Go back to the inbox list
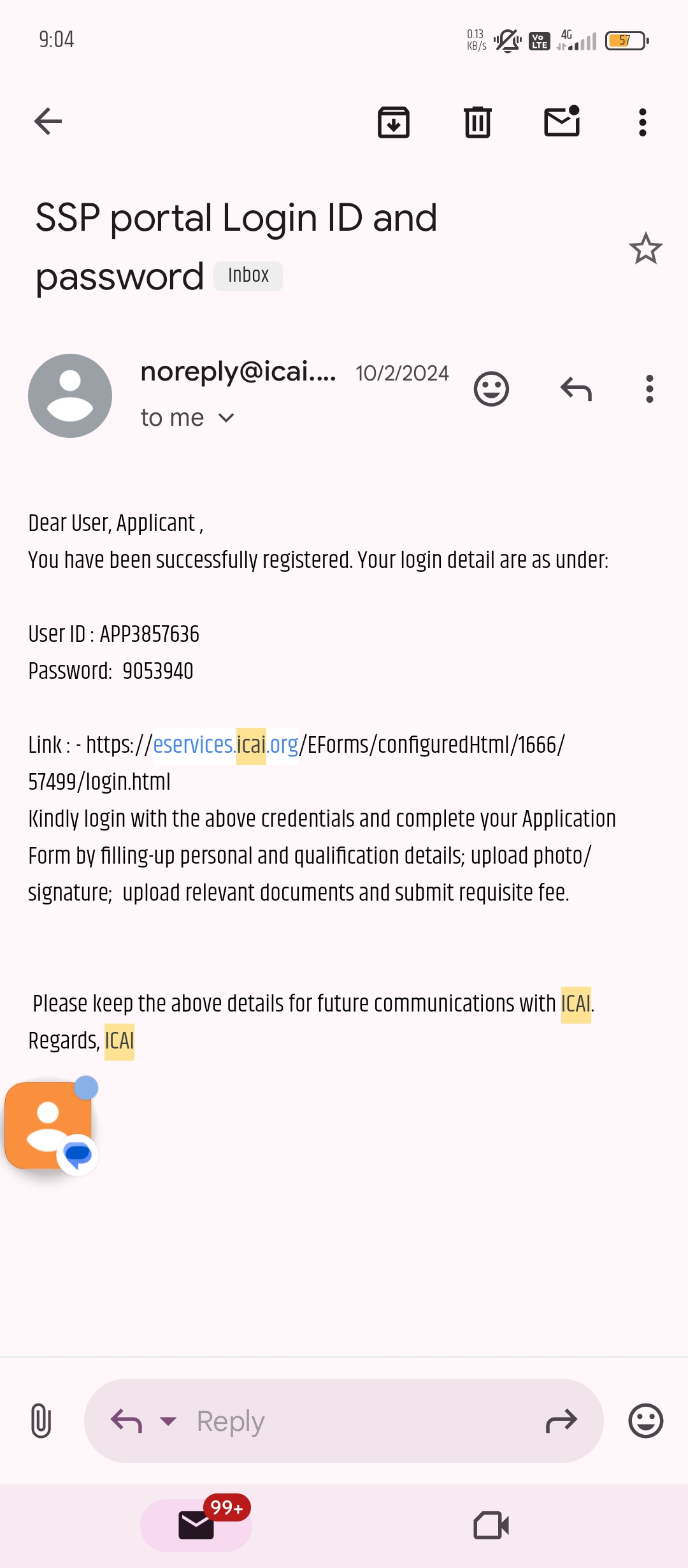This screenshot has width=688, height=1568. 48,122
